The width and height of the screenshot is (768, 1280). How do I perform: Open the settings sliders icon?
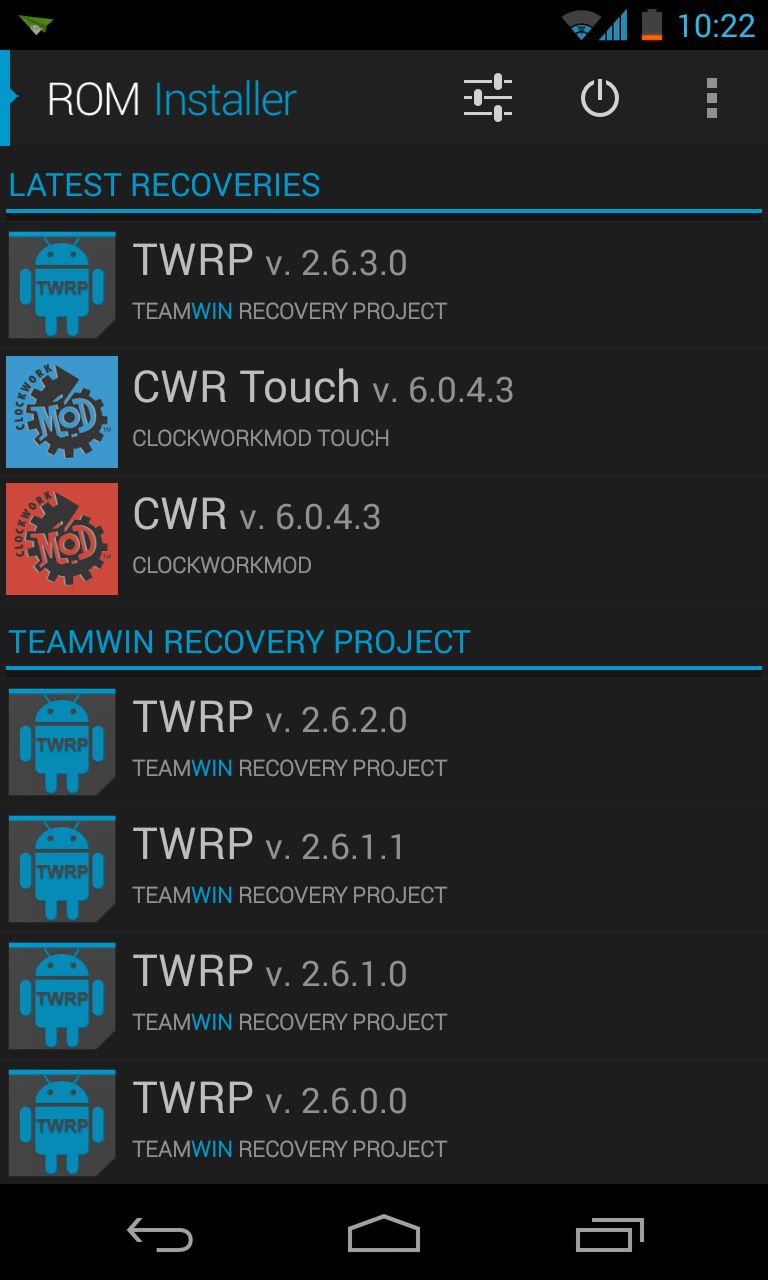point(488,99)
